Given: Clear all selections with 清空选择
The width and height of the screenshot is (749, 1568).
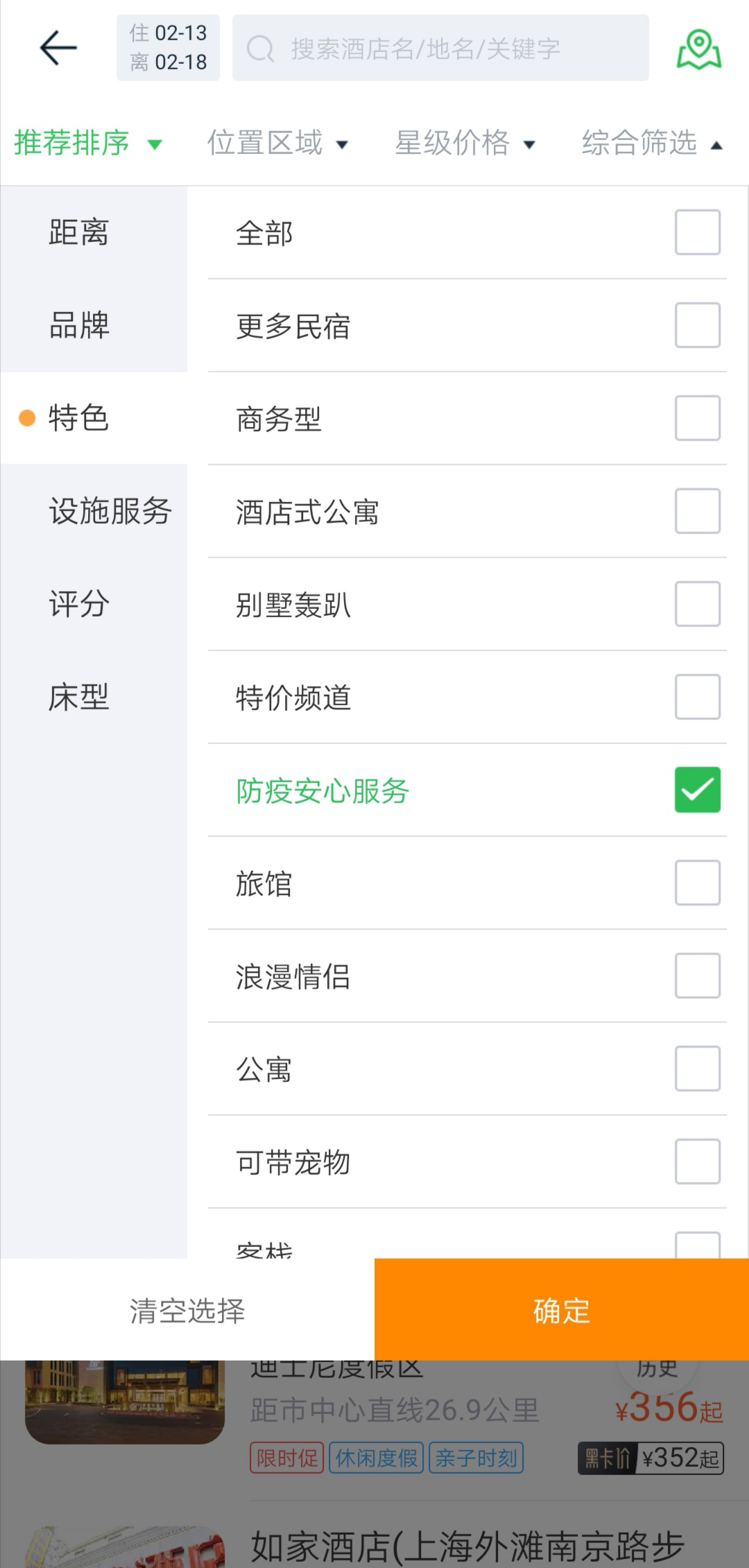Looking at the screenshot, I should pos(187,1310).
